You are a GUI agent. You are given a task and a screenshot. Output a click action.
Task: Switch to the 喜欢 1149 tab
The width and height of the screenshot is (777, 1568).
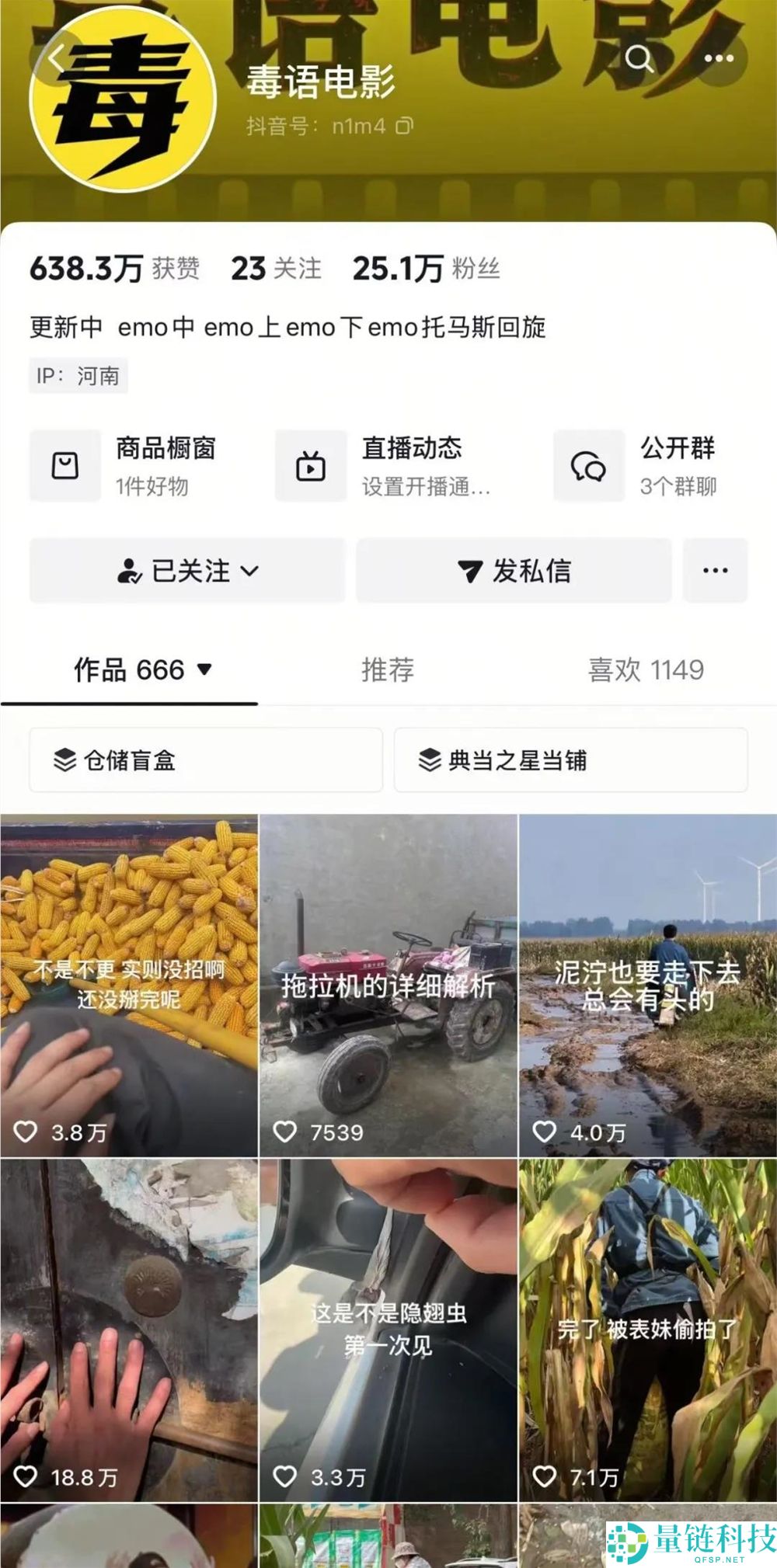tap(645, 669)
